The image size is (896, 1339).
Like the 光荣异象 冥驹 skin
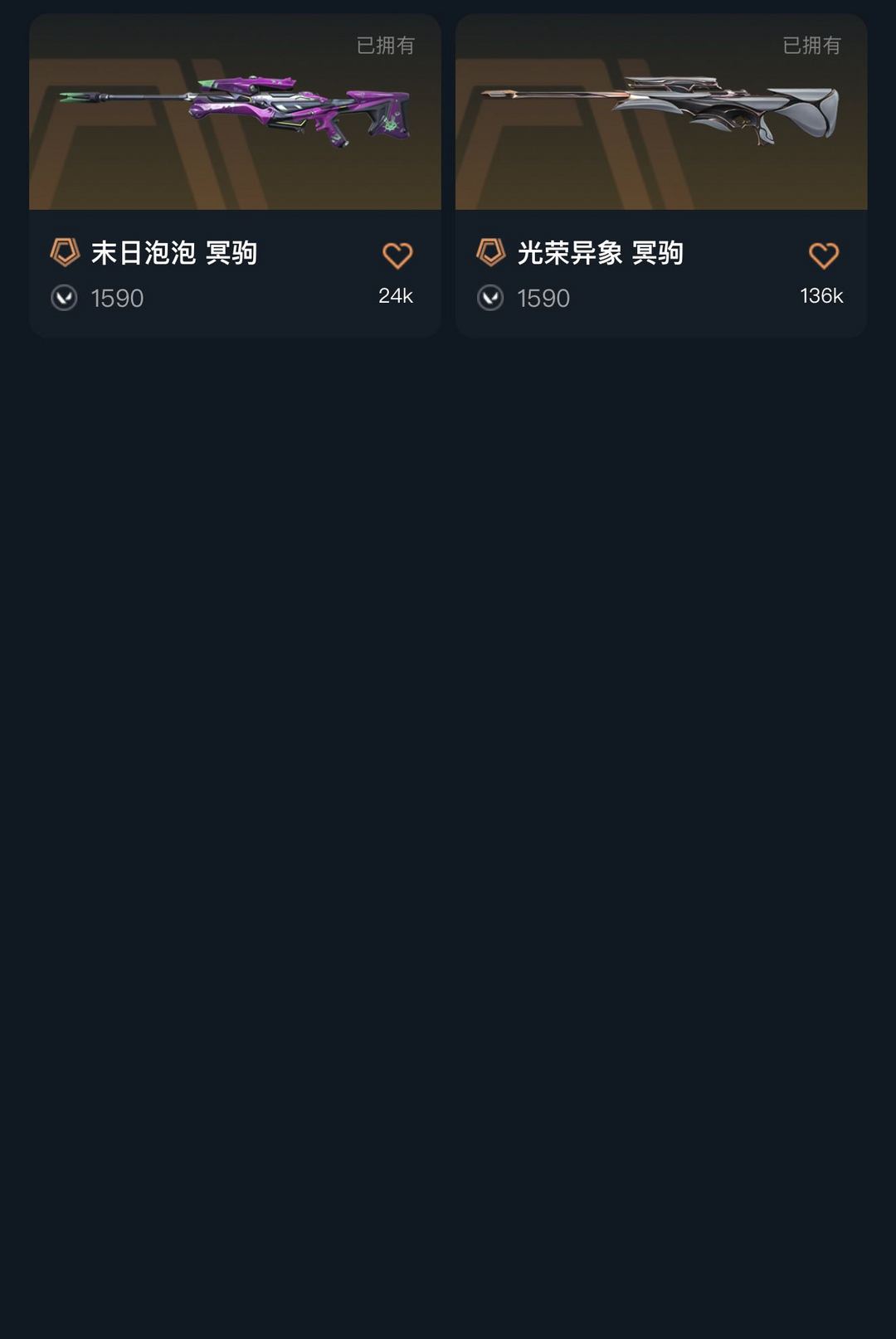pos(824,256)
